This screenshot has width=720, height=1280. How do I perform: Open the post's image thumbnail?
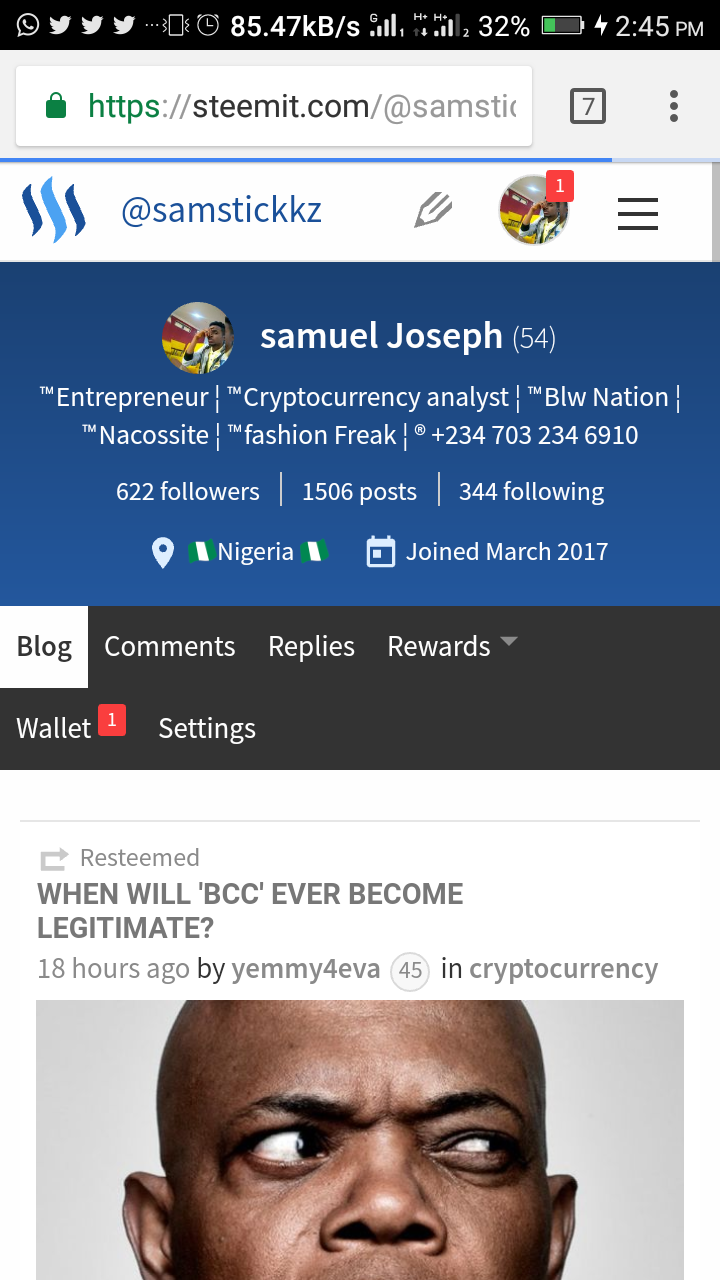point(360,1140)
